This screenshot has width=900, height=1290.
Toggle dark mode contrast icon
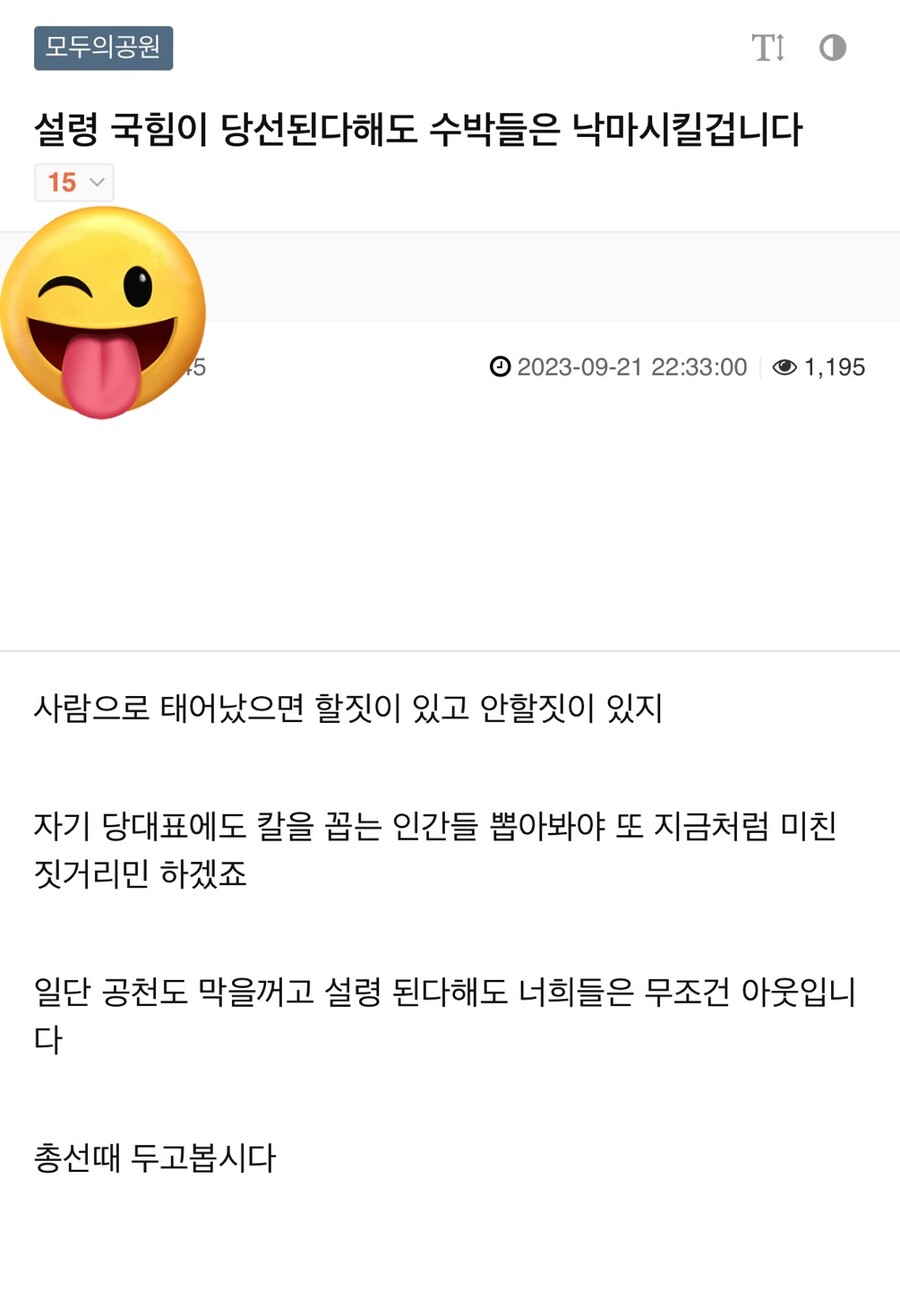click(x=832, y=48)
